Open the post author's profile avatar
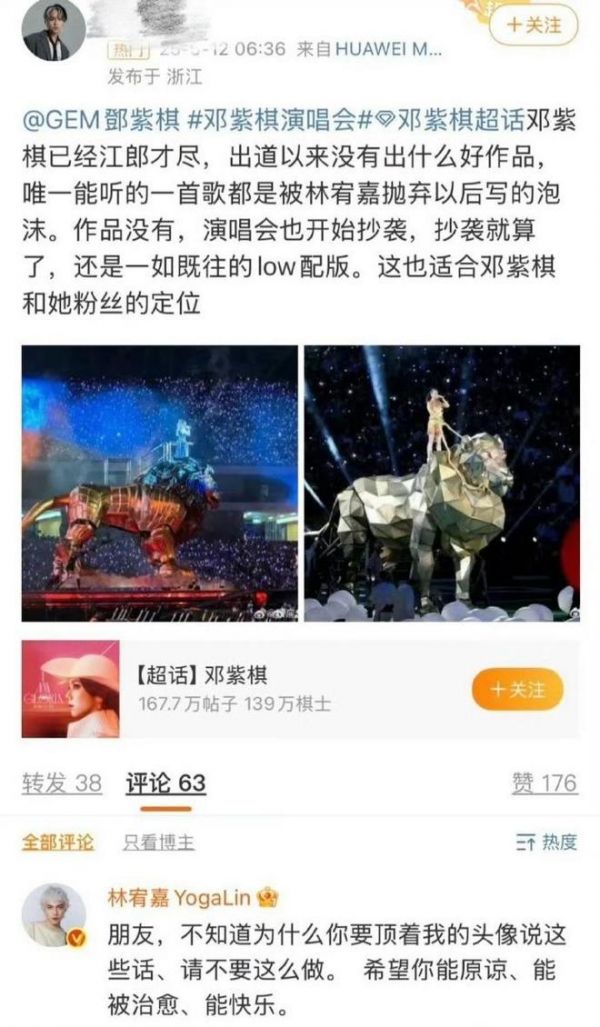 point(53,31)
